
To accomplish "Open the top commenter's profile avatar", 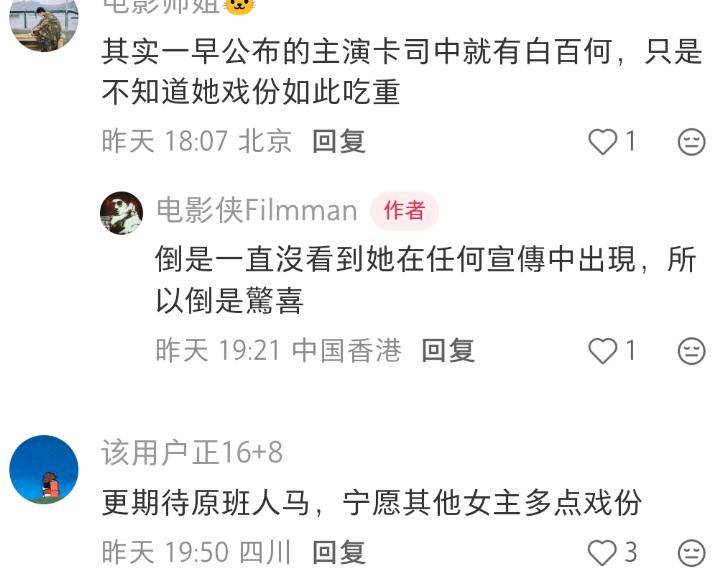I will [x=44, y=22].
